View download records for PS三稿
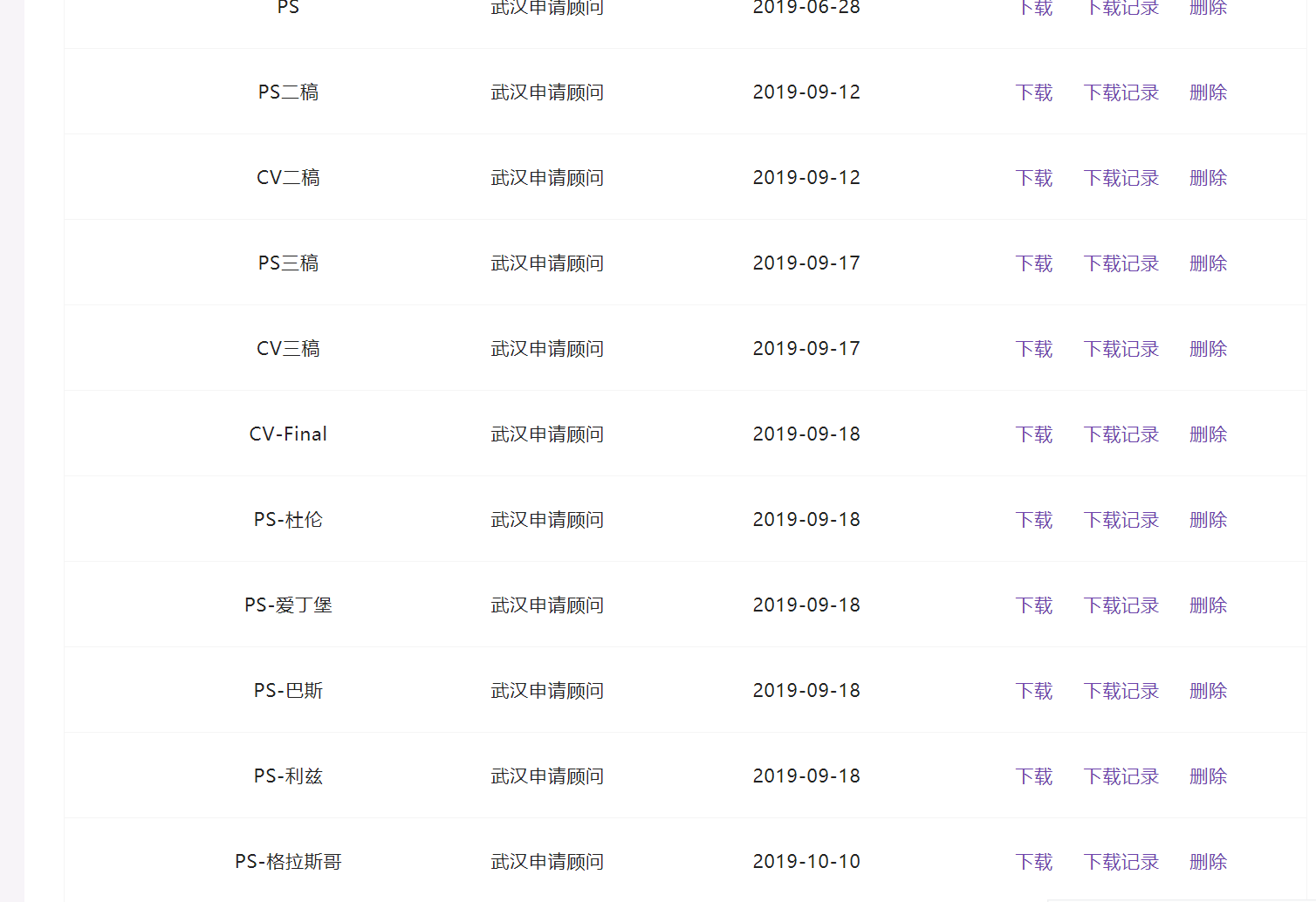1316x902 pixels. pos(1121,263)
